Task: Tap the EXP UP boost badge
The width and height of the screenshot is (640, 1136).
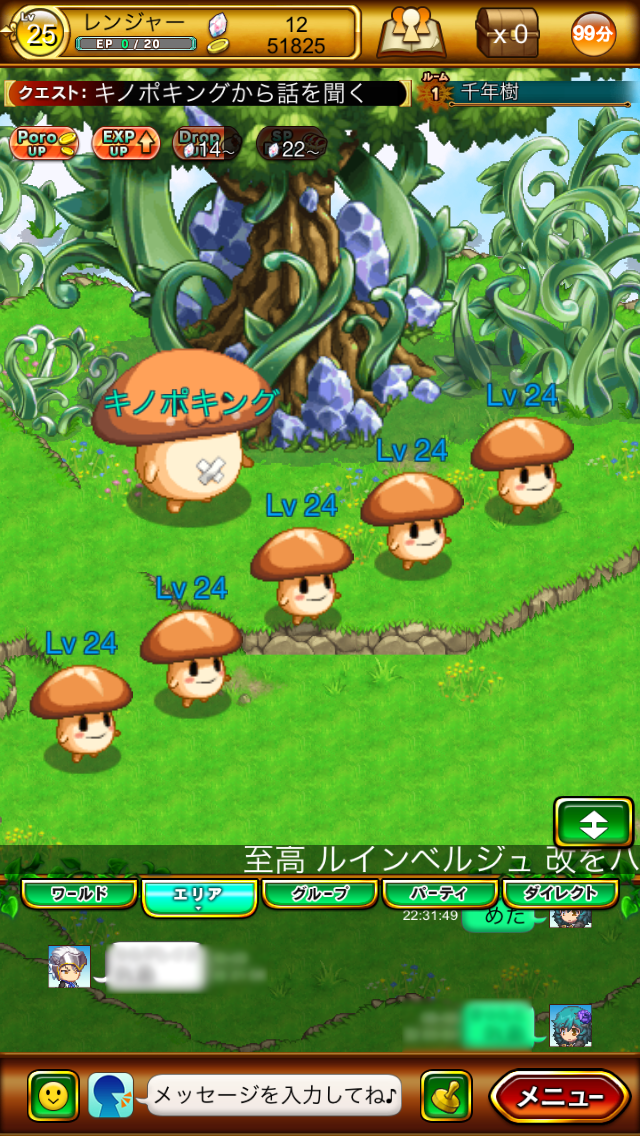Action: (126, 142)
